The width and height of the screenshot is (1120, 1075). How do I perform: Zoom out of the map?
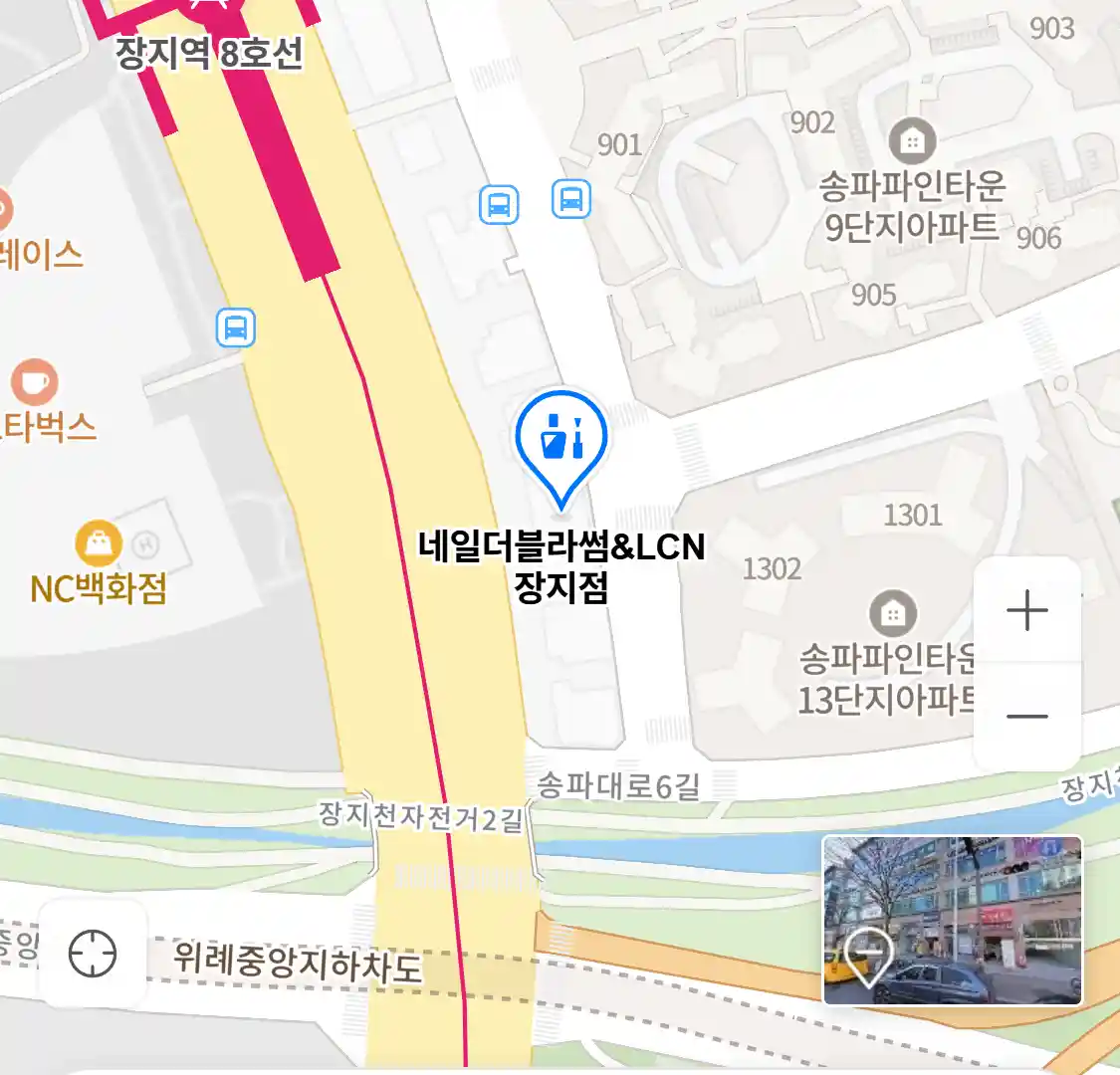click(x=1026, y=716)
